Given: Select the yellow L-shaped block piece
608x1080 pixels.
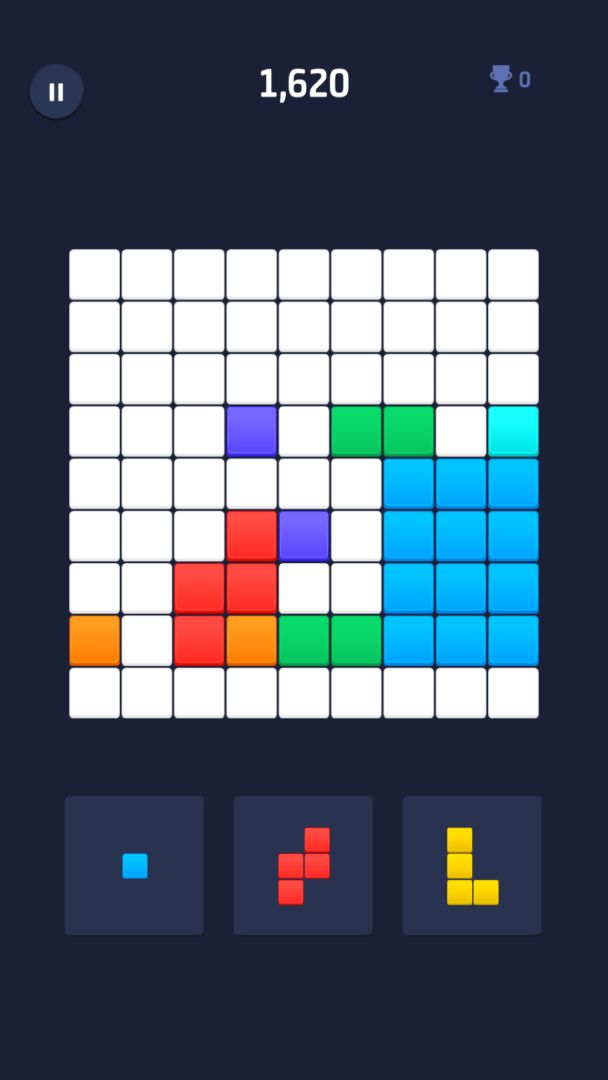Looking at the screenshot, I should [x=471, y=866].
